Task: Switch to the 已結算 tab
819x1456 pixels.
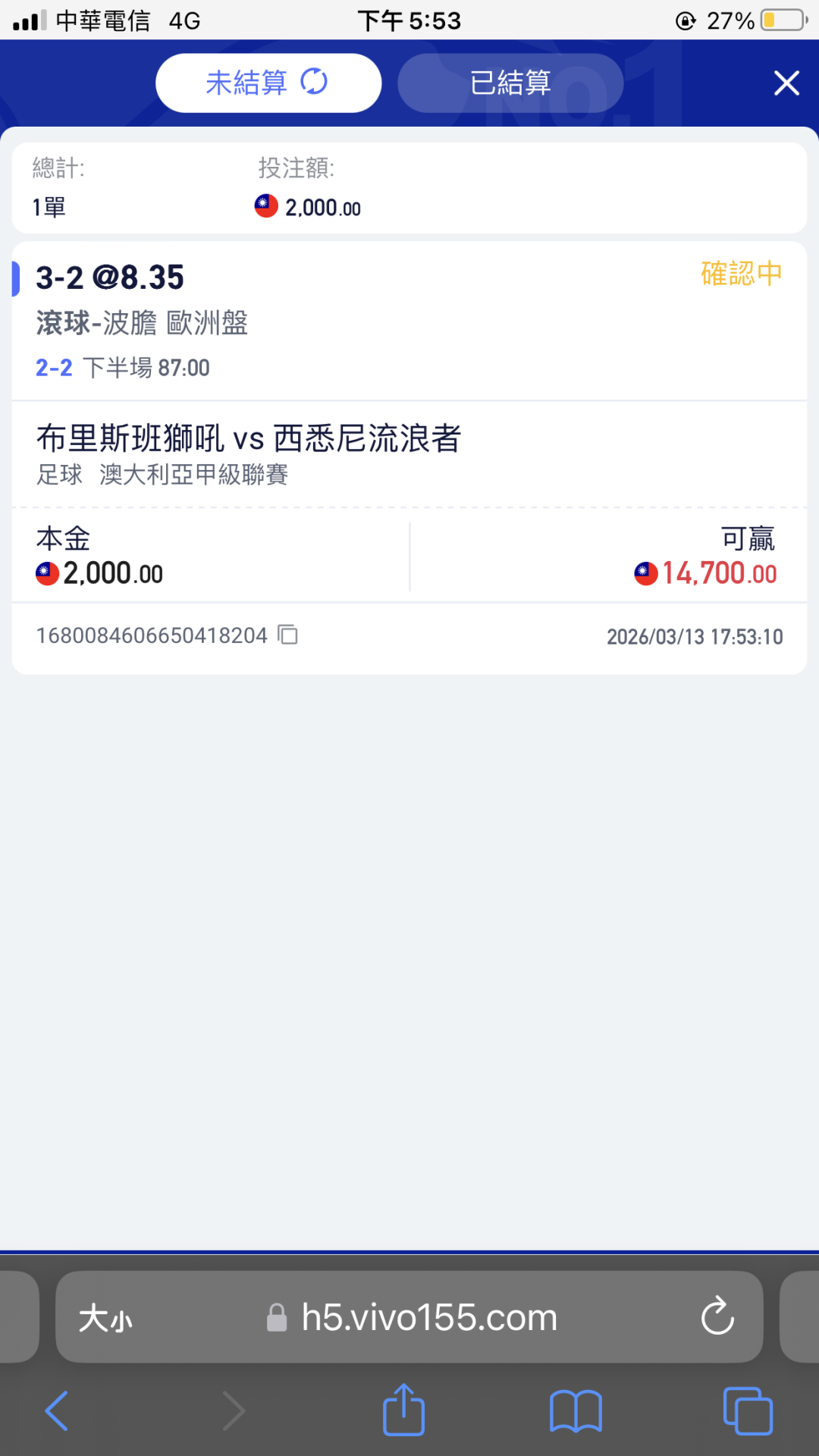Action: click(x=510, y=83)
